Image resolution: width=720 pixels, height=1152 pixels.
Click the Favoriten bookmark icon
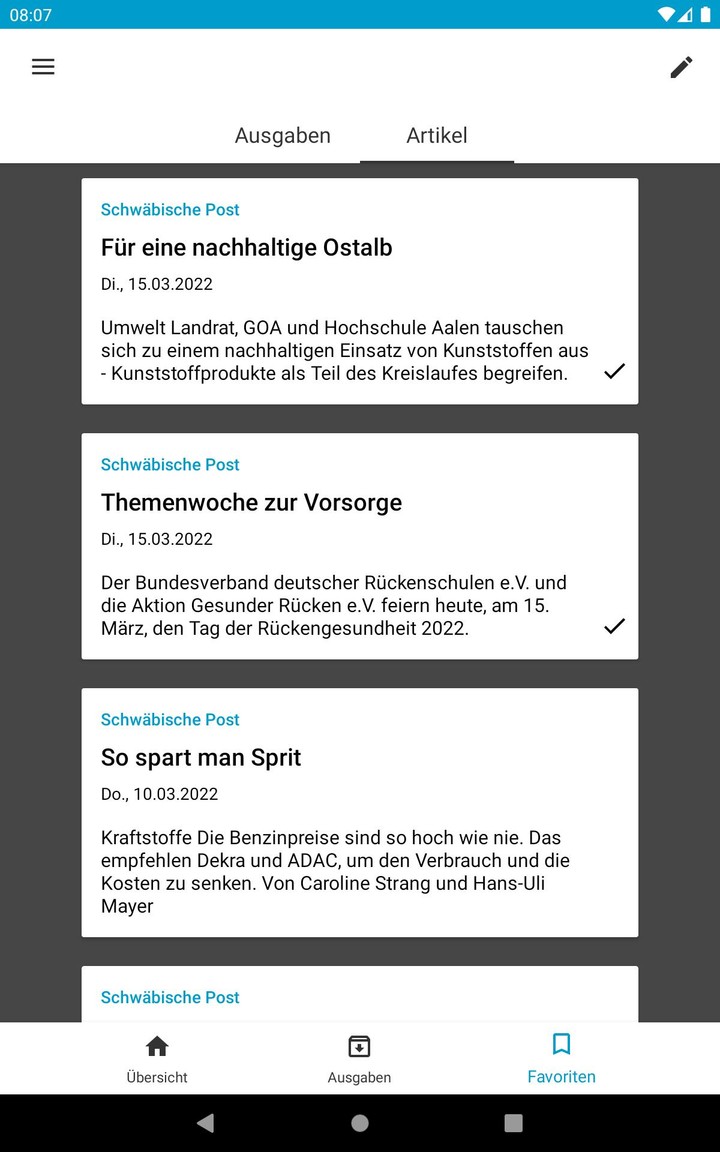561,1043
